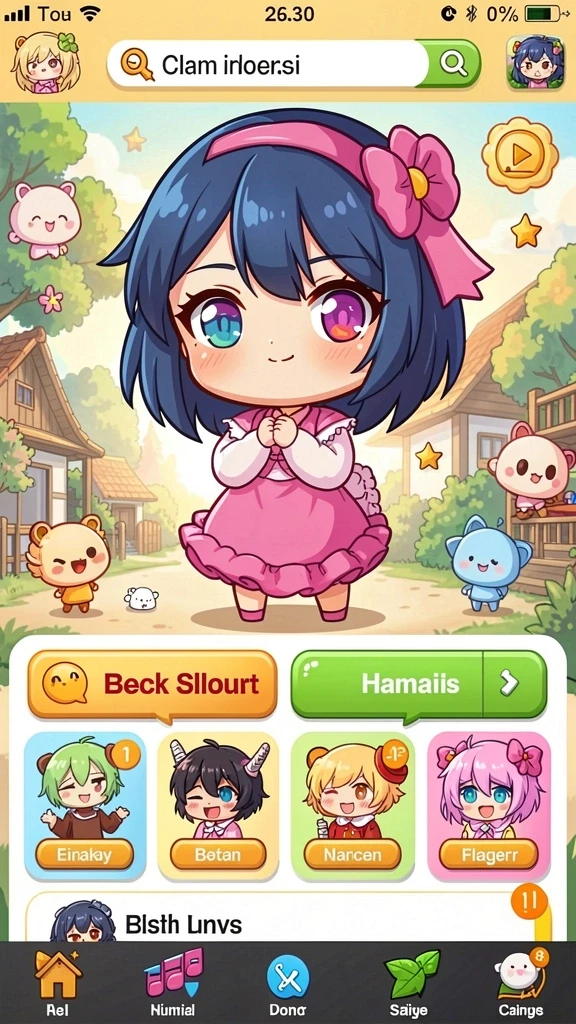Pick the Flagerr character card
This screenshot has height=1024, width=576.
pyautogui.click(x=488, y=806)
